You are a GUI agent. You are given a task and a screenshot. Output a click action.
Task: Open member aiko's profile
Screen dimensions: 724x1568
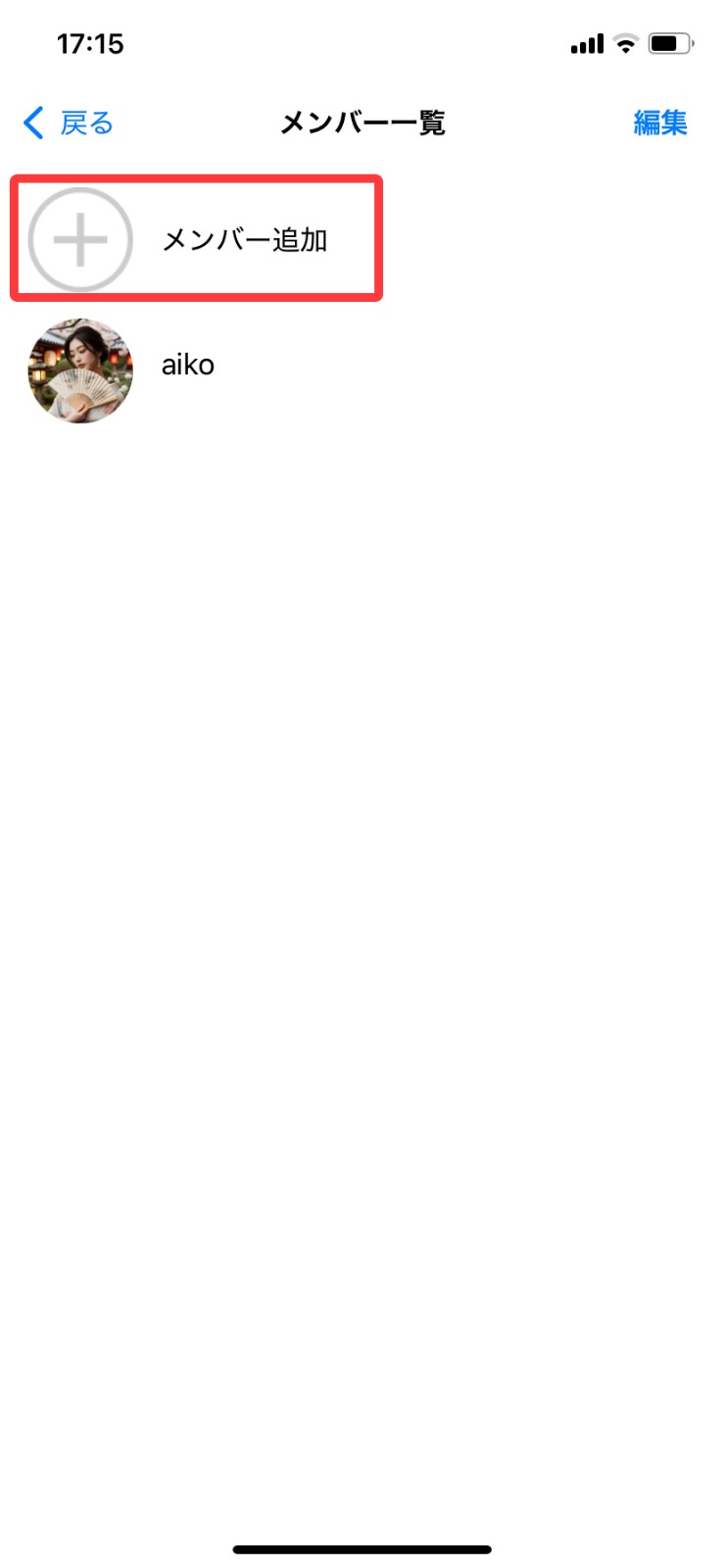[186, 366]
